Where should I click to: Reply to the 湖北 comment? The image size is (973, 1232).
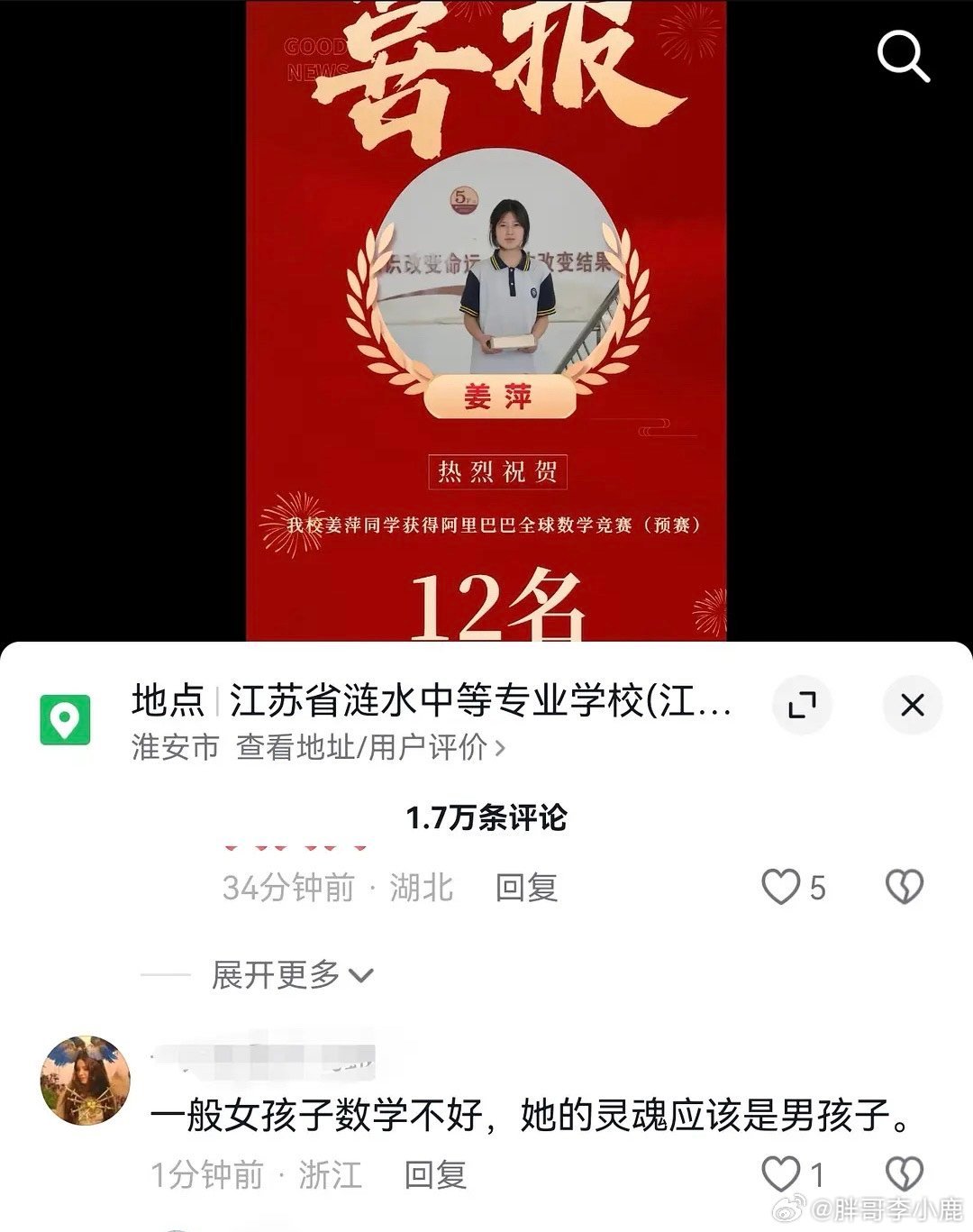click(x=526, y=888)
